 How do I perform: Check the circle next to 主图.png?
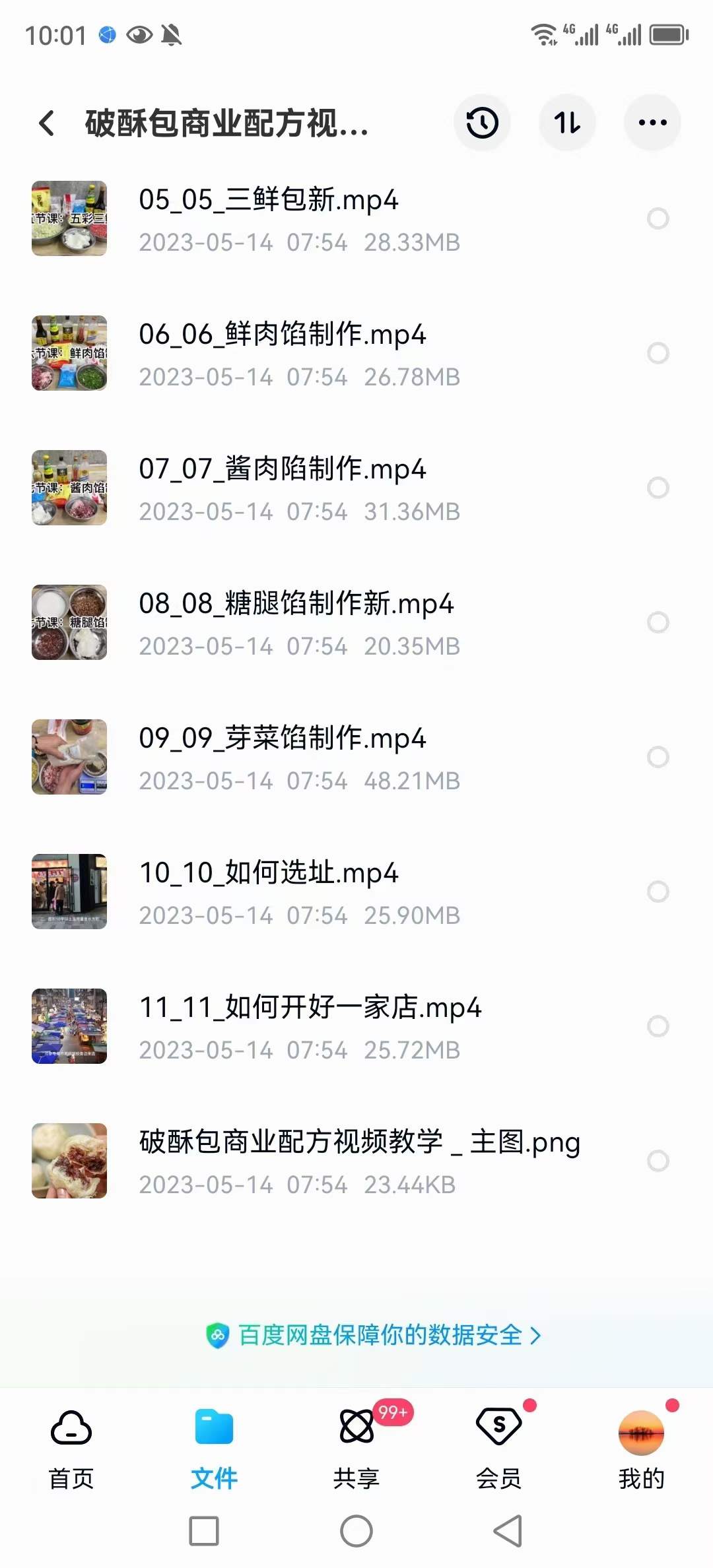[658, 1160]
